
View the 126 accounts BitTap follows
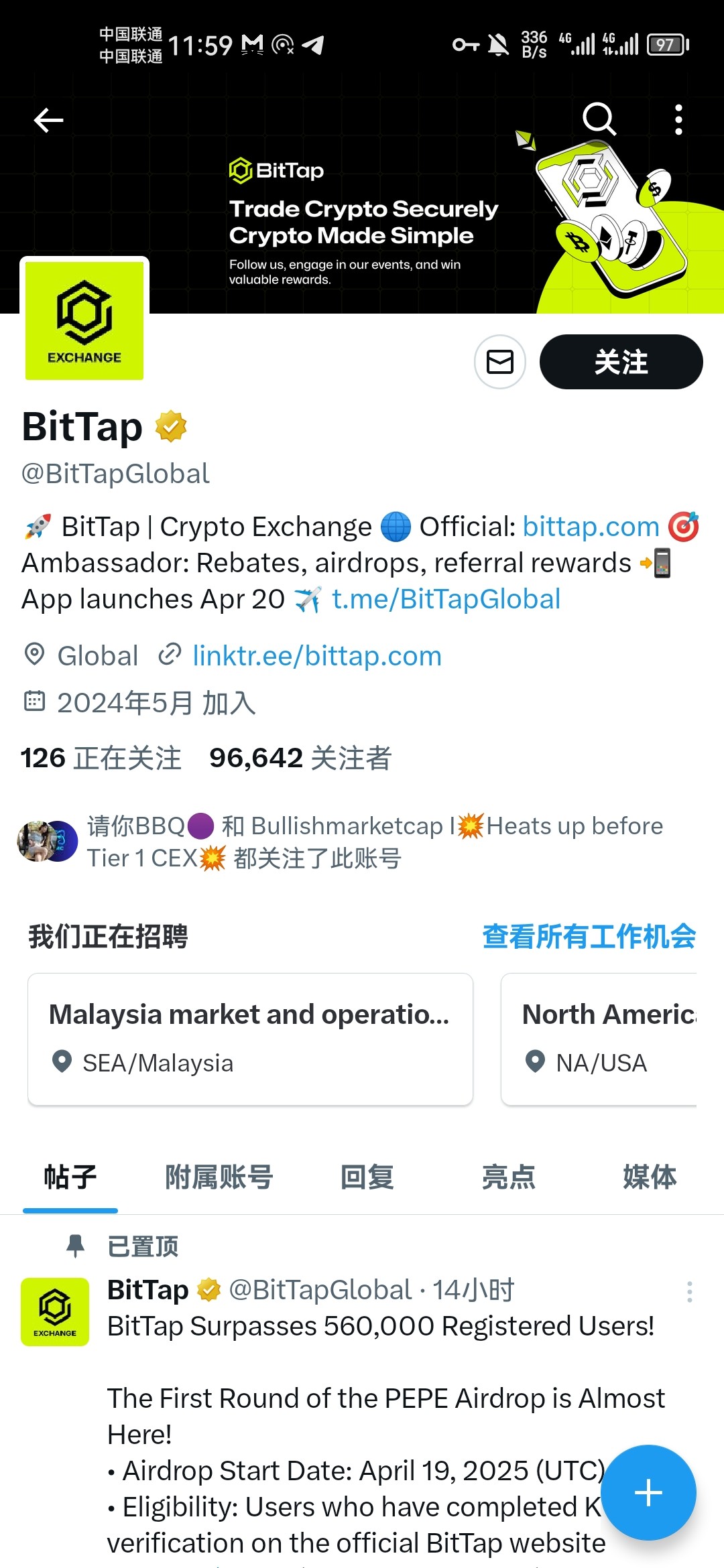[101, 758]
